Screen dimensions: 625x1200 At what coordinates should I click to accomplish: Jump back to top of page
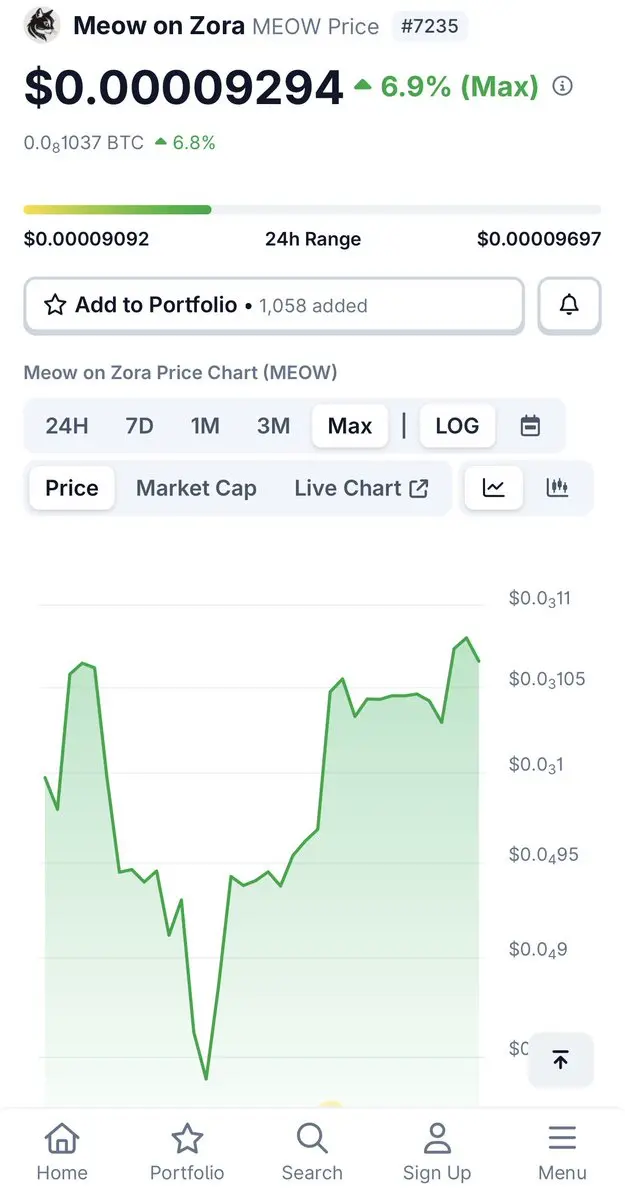[x=560, y=1060]
